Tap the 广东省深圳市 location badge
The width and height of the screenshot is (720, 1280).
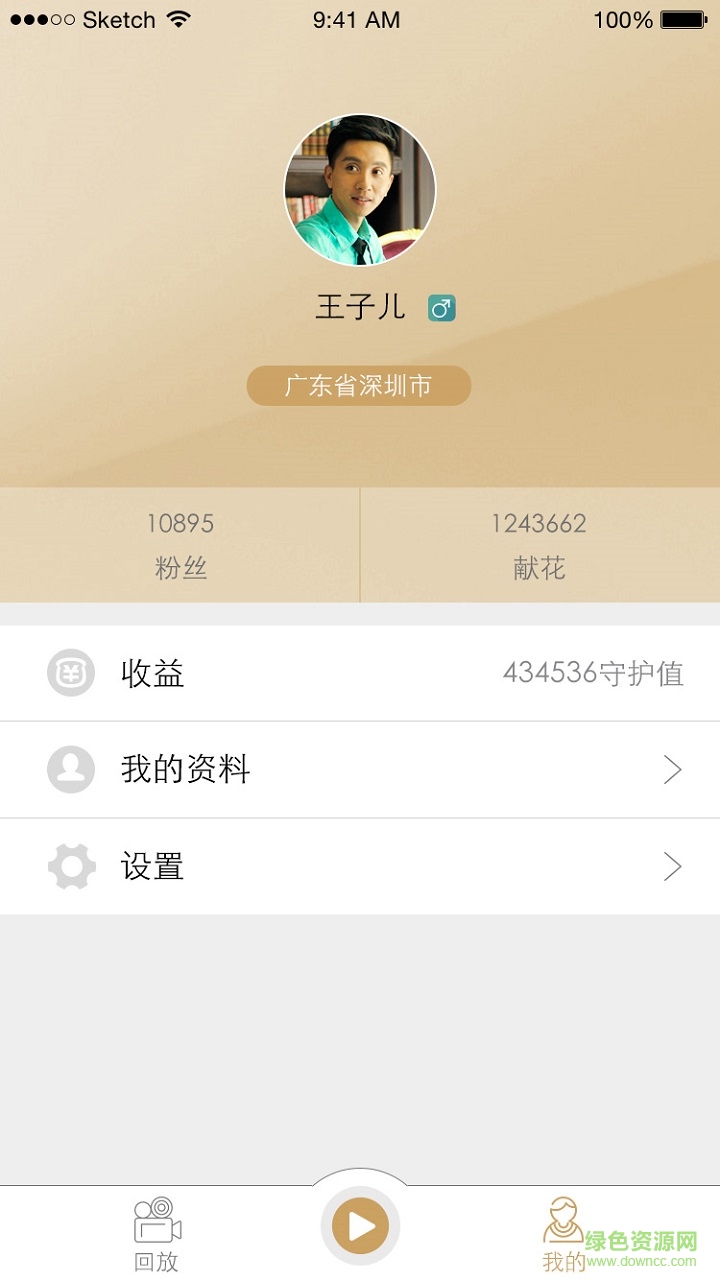coord(359,385)
